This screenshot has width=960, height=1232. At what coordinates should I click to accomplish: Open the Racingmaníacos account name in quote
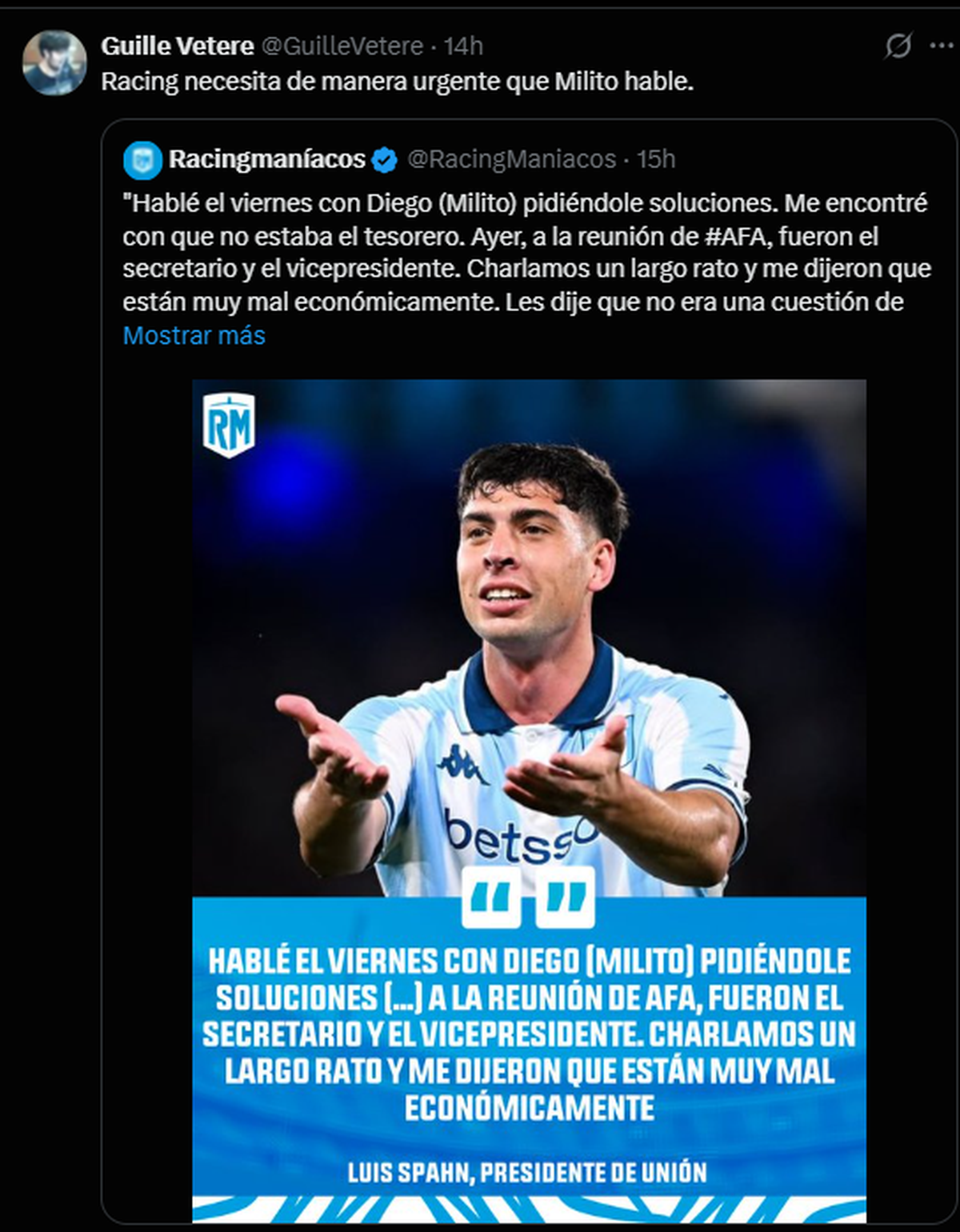(x=266, y=159)
